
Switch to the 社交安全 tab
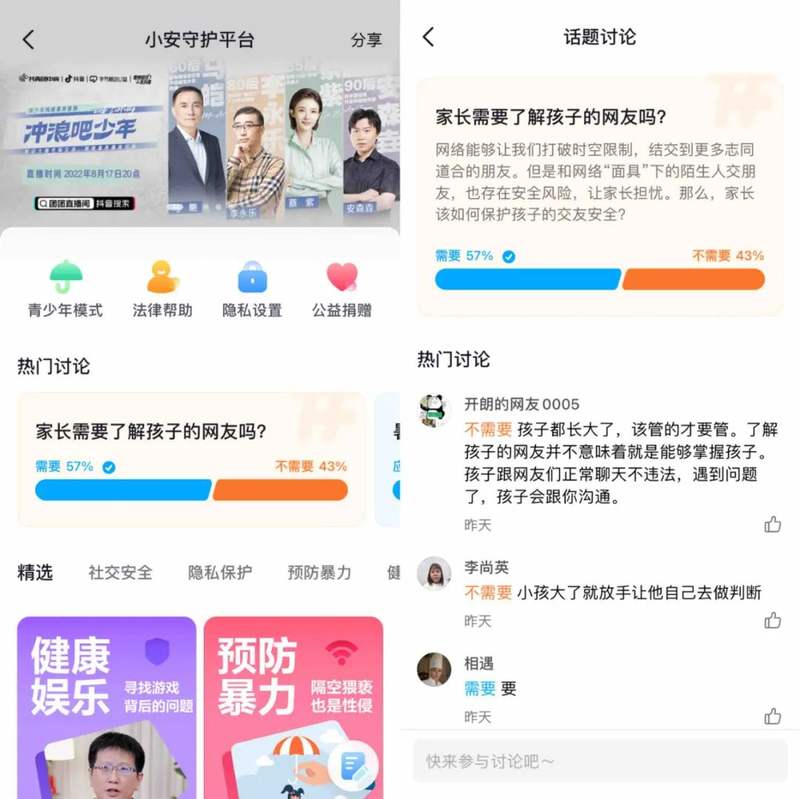(x=120, y=573)
